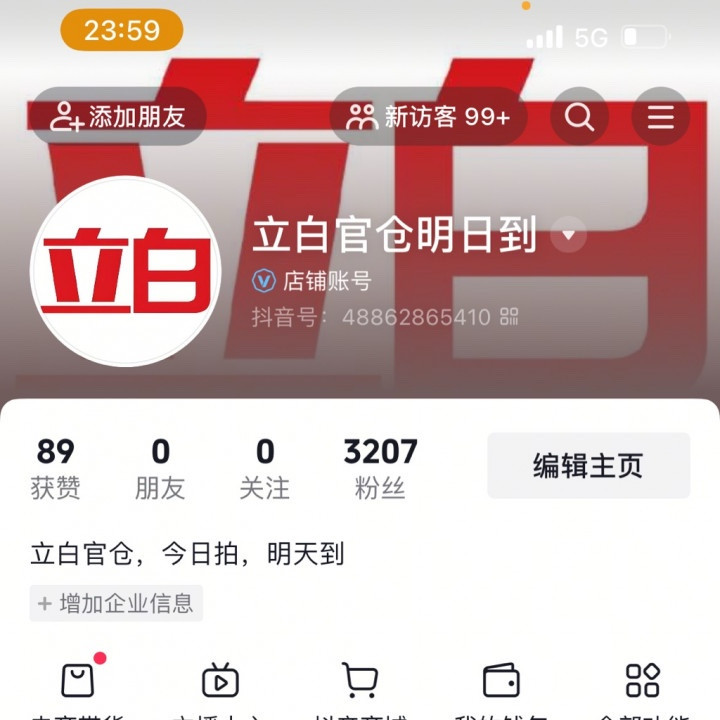Screen dimensions: 720x720
Task: Open the wallet icon
Action: 501,680
